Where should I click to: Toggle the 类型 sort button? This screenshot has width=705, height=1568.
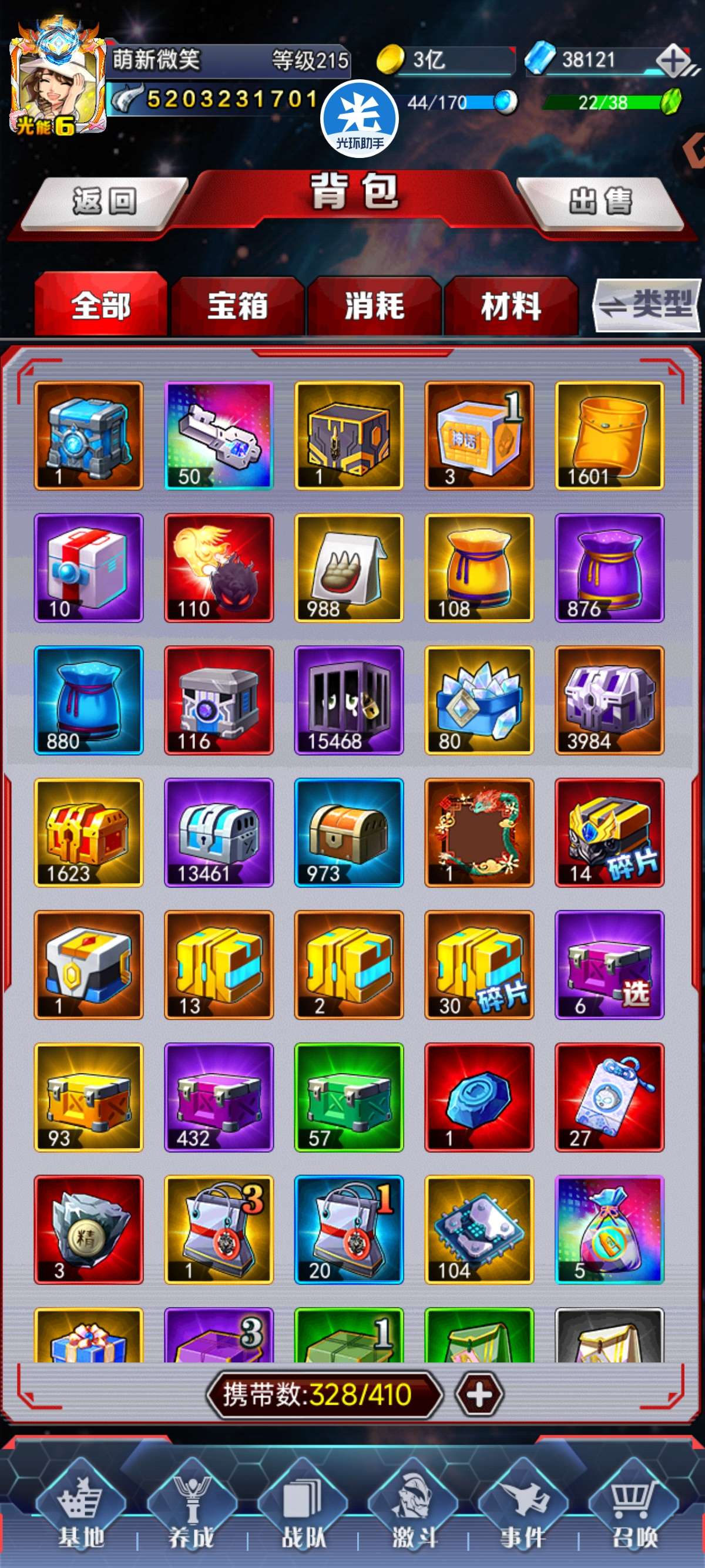click(x=647, y=304)
